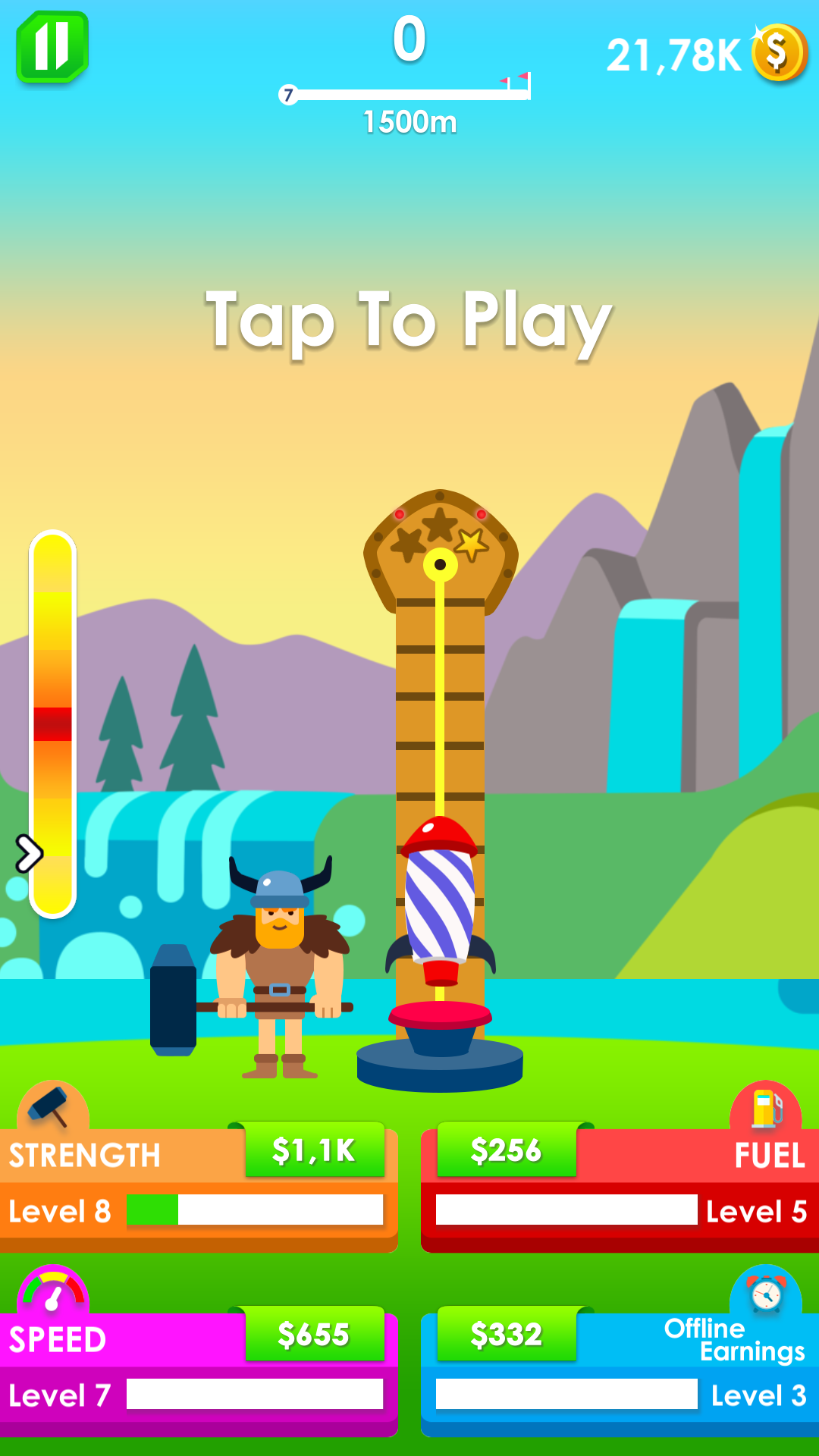The image size is (819, 1456).
Task: Buy Strength upgrade for $1,1K
Action: coord(314,1150)
